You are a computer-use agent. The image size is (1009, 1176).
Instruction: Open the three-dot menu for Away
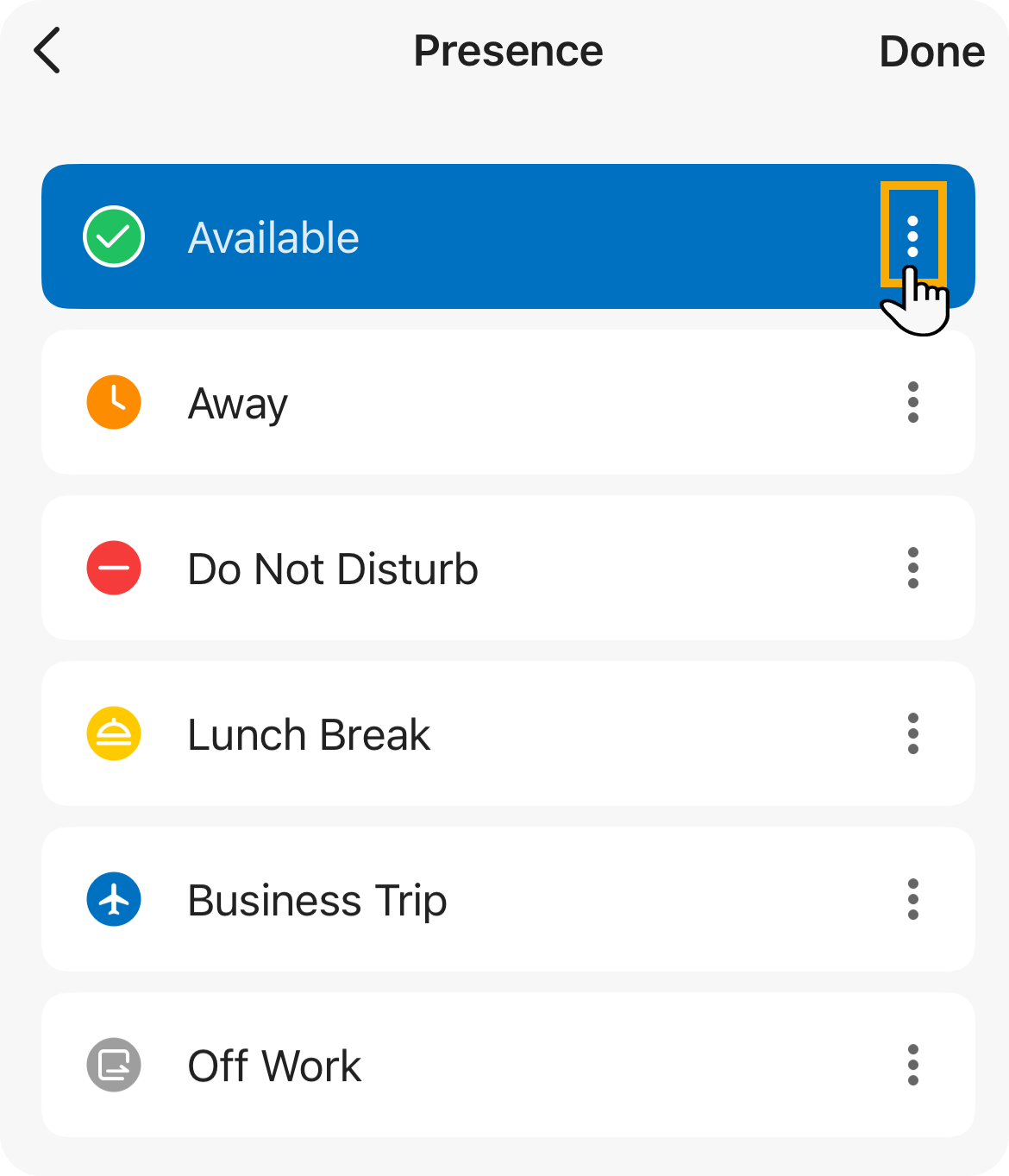click(x=912, y=402)
